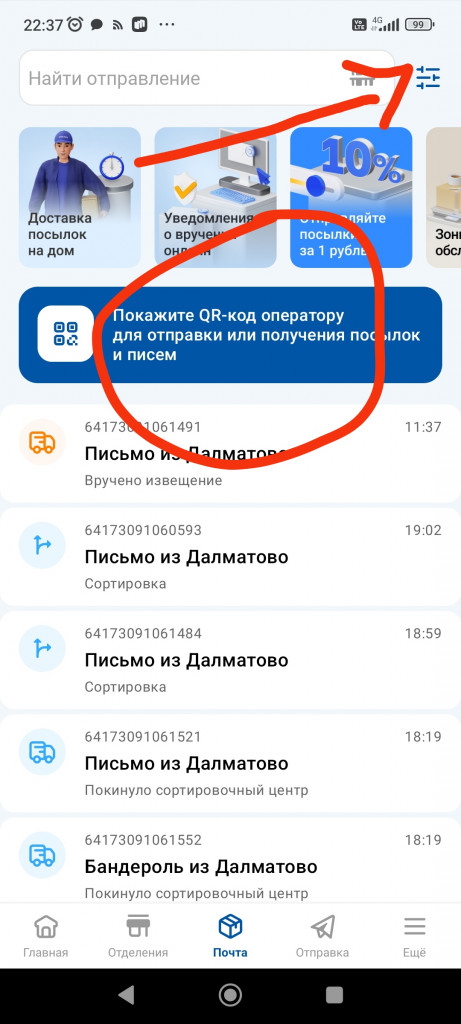Open the barcode scanner in search bar
The width and height of the screenshot is (461, 1024).
362,78
